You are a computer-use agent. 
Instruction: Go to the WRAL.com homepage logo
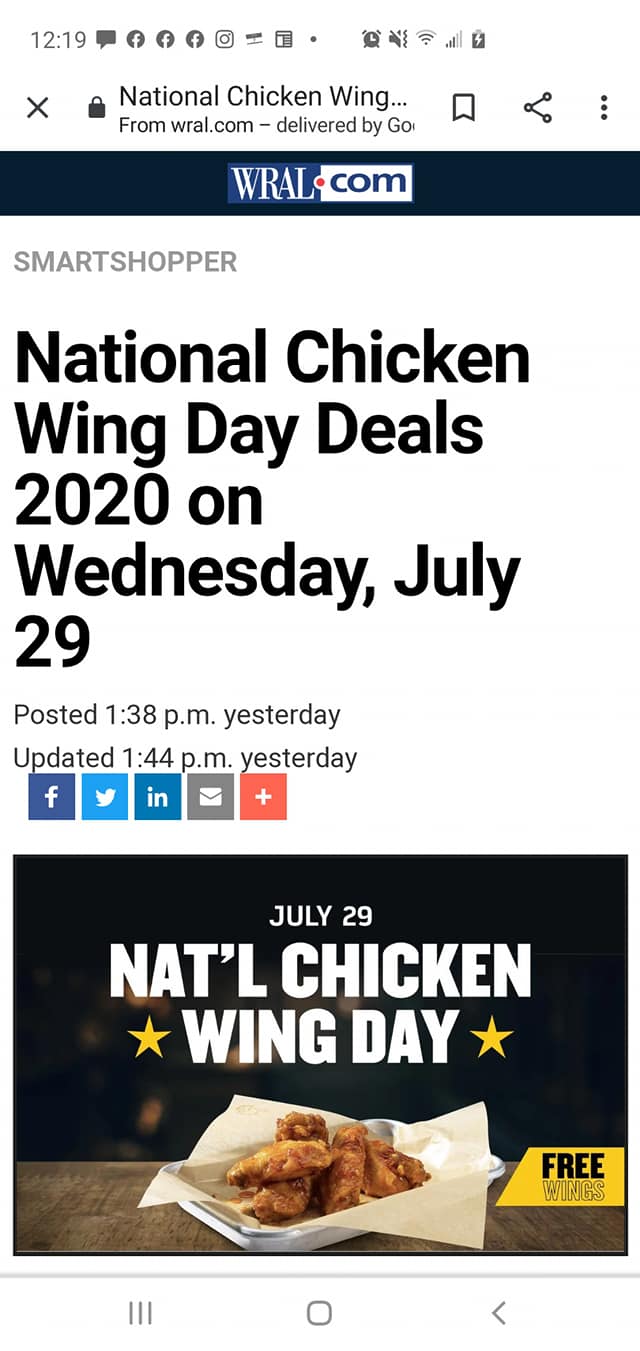click(x=320, y=183)
